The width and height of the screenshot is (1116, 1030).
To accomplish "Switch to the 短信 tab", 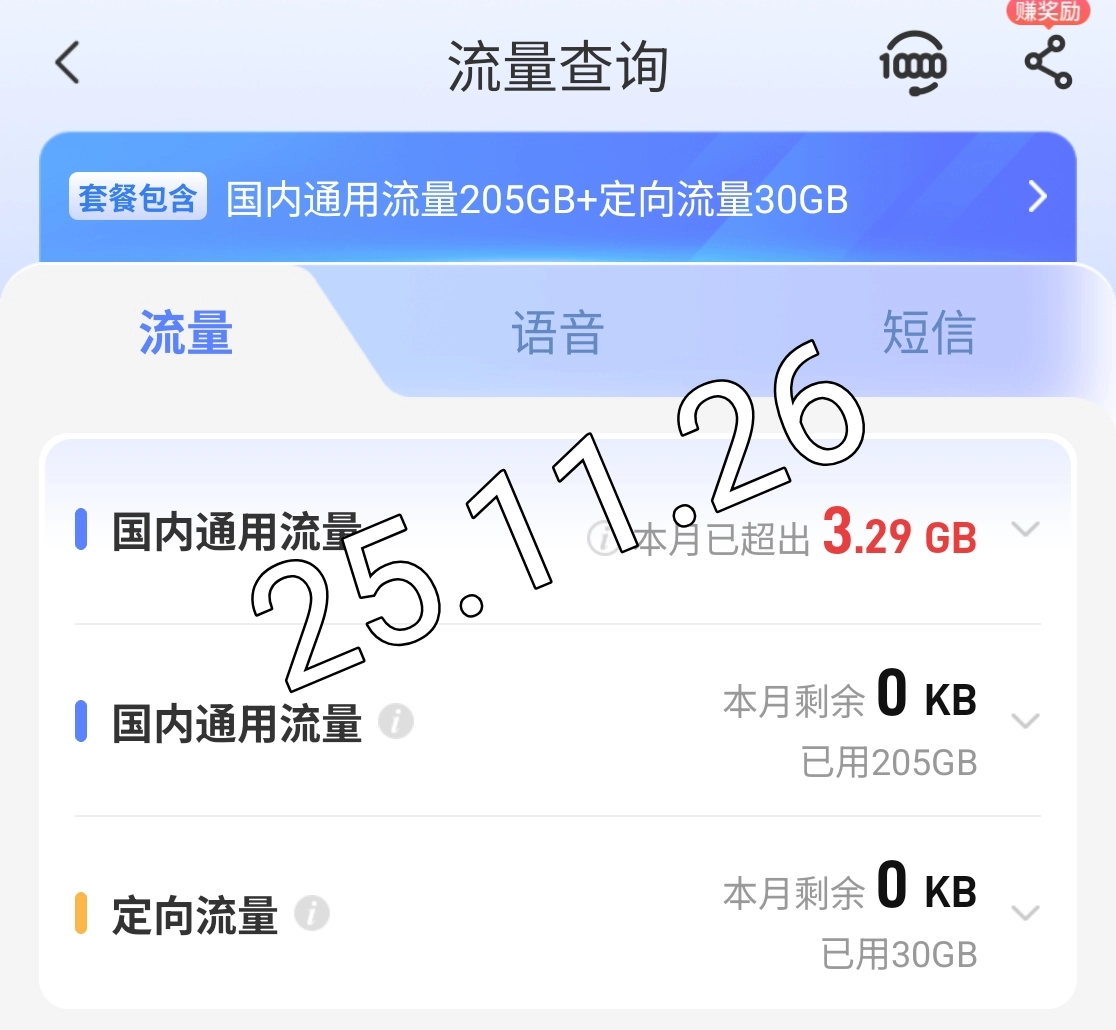I will (928, 333).
